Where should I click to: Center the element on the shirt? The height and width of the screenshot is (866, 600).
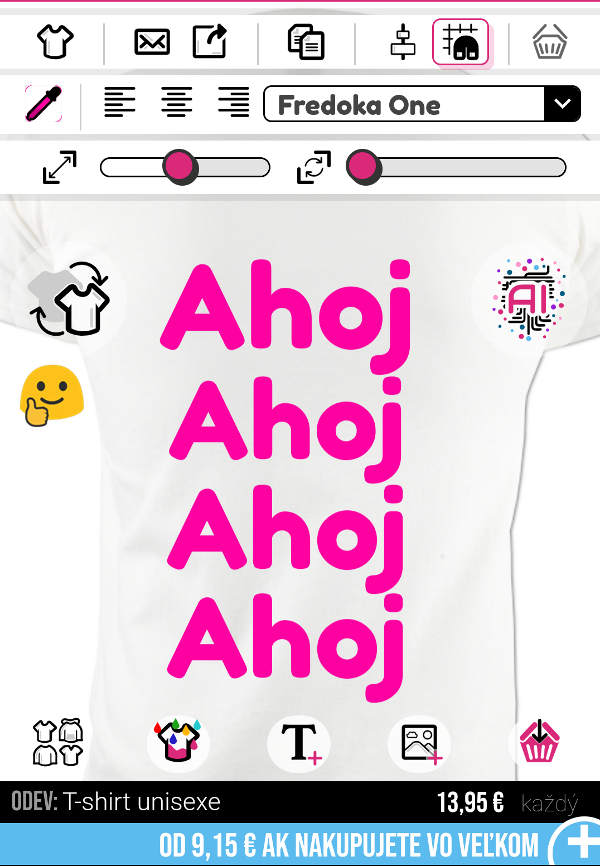point(402,42)
